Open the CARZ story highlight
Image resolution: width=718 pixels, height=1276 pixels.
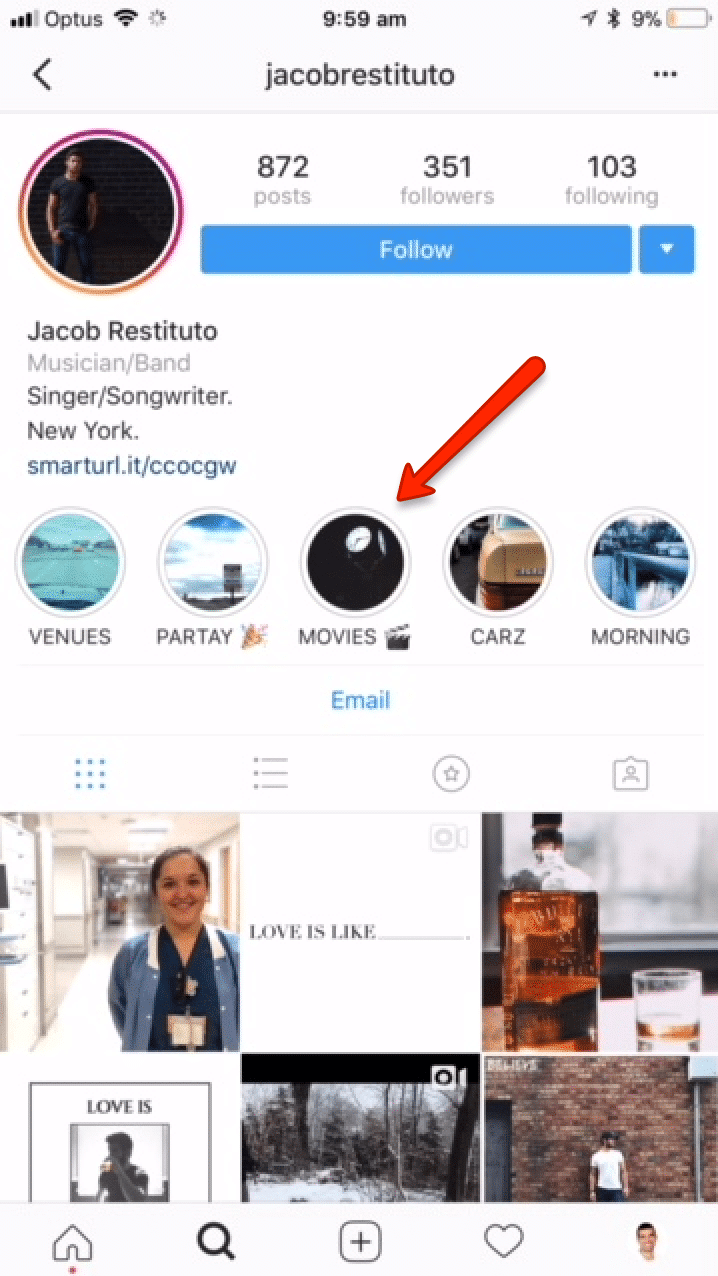point(498,561)
